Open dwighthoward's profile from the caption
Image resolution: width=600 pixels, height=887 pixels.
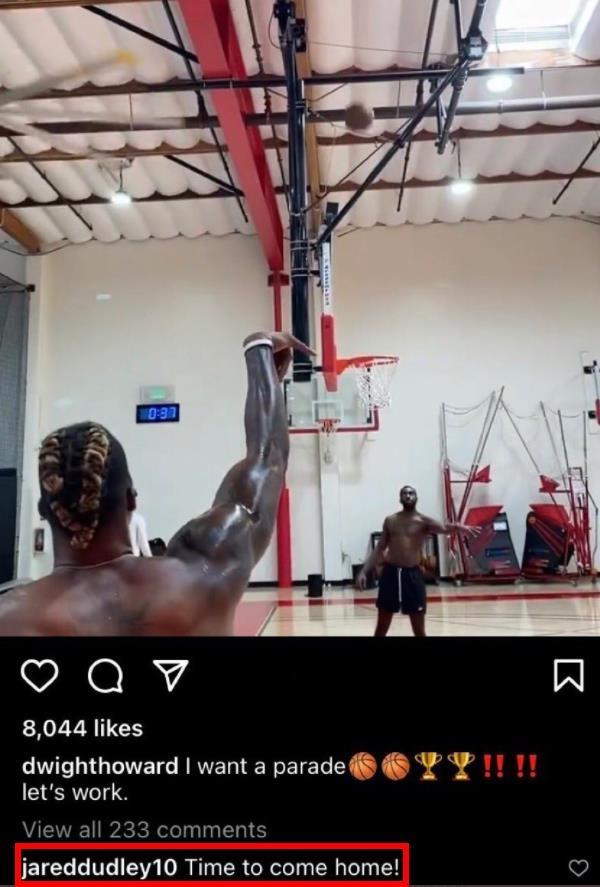(x=100, y=767)
